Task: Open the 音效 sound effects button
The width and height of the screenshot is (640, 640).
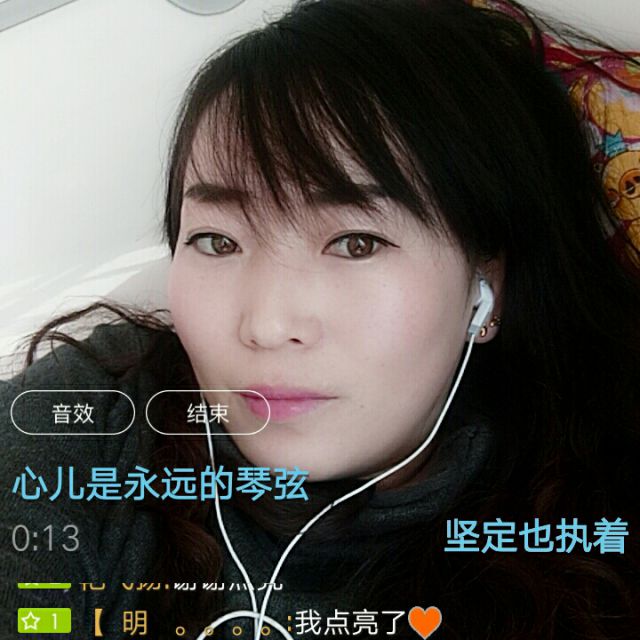Action: coord(73,413)
